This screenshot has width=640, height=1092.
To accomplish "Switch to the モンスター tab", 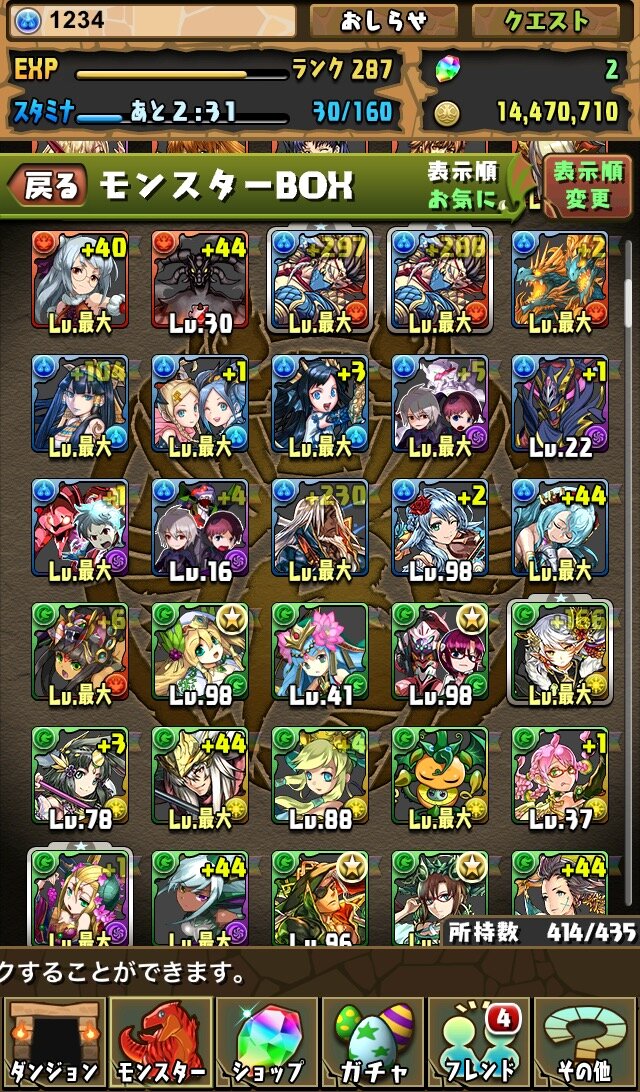I will 161,1043.
